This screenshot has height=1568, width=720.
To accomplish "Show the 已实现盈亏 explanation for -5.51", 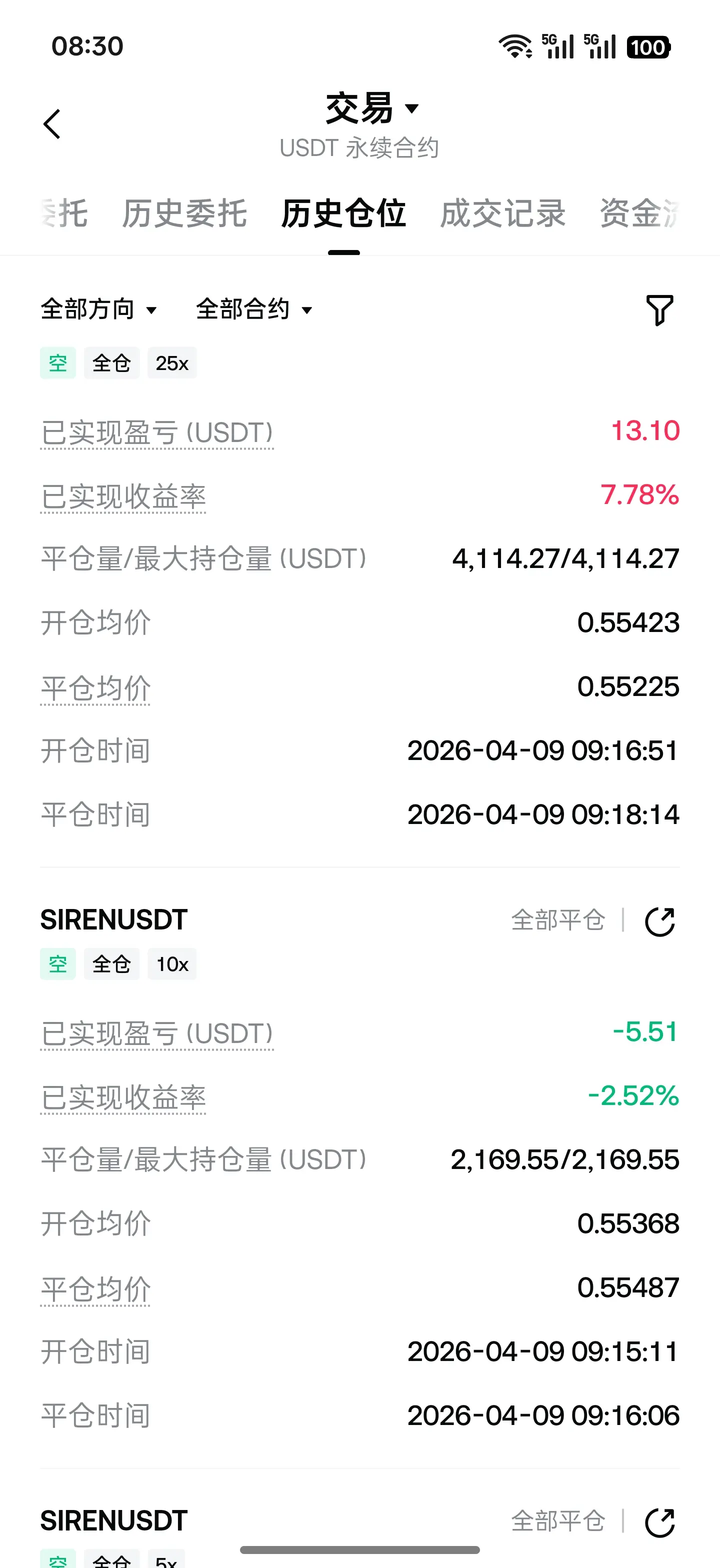I will click(157, 1033).
